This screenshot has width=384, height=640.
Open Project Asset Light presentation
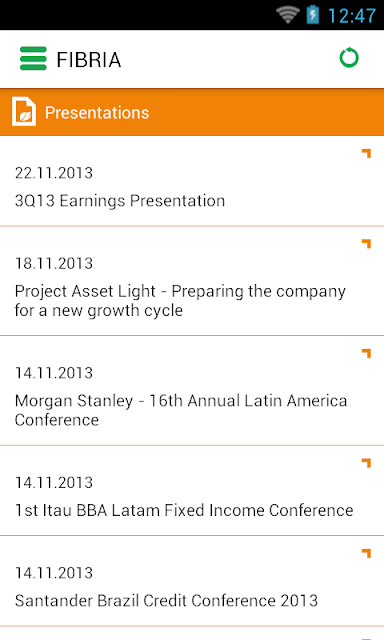192,281
